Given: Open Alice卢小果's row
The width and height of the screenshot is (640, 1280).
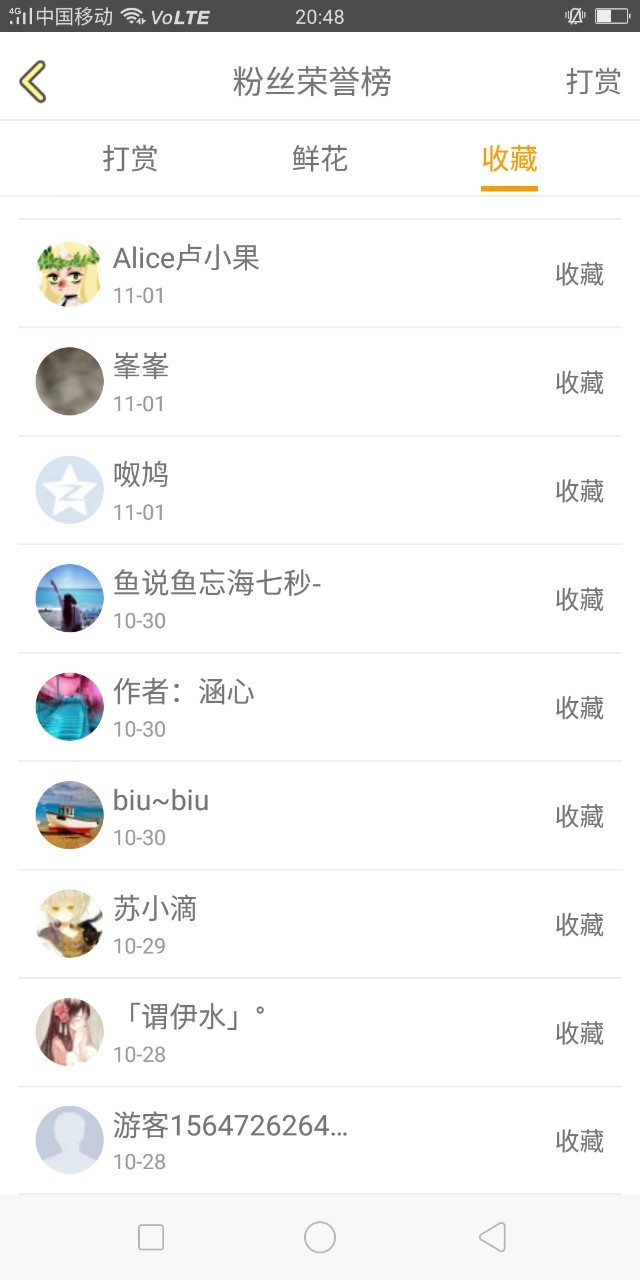Looking at the screenshot, I should coord(320,274).
